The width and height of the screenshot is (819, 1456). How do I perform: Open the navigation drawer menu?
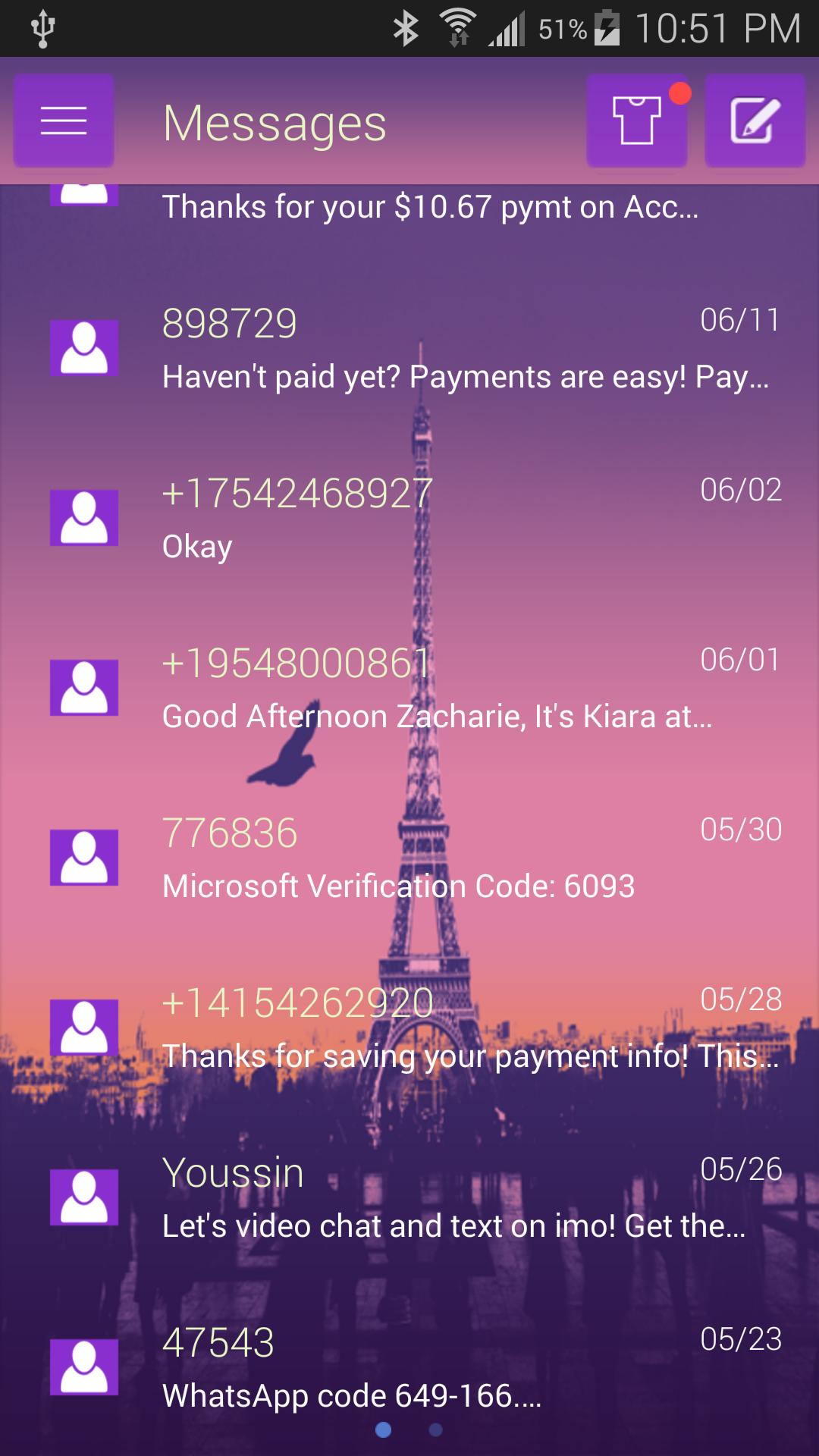coord(63,121)
